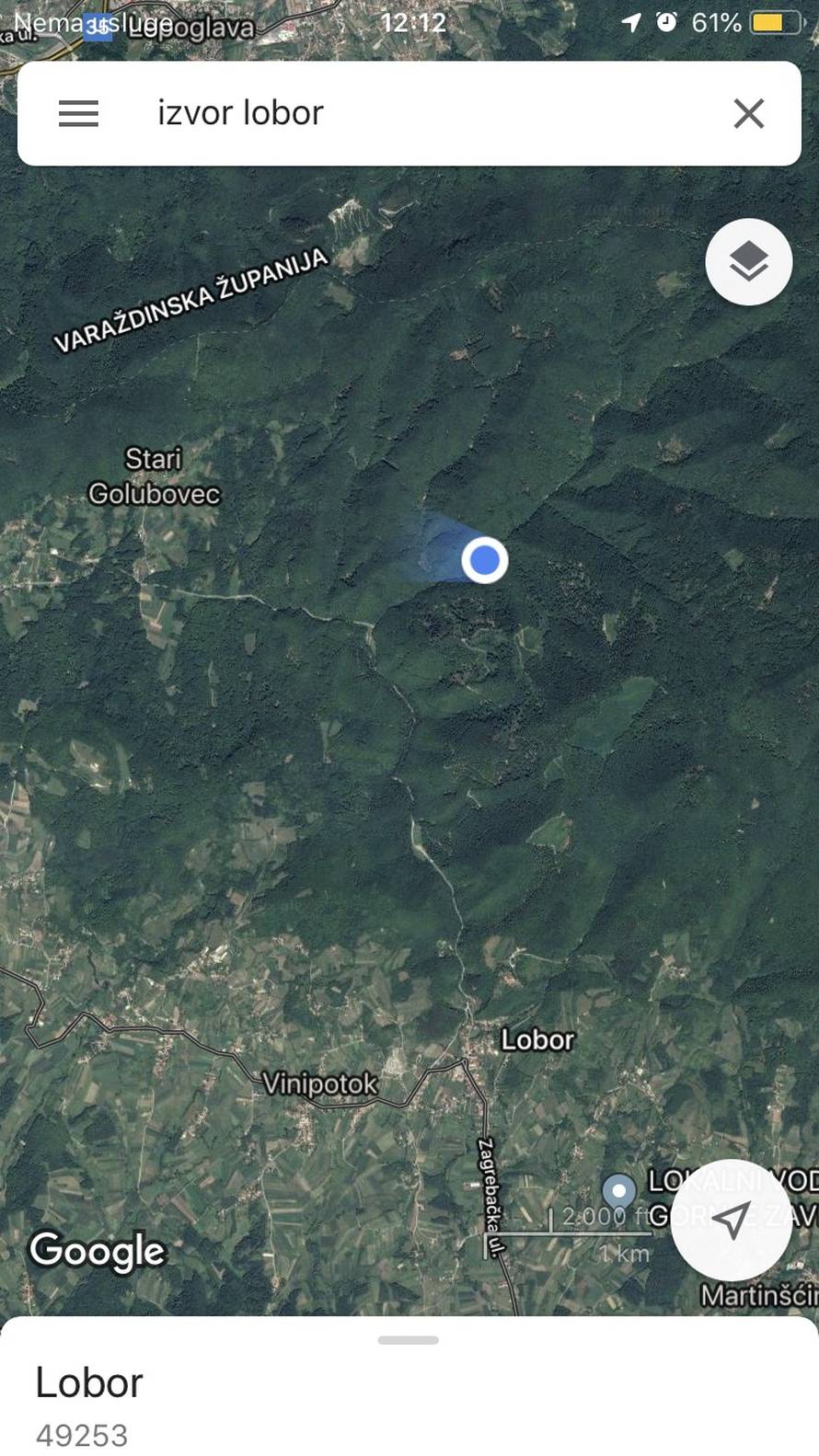Select the map pin near Lokalni vod
This screenshot has width=819, height=1456.
618,1190
